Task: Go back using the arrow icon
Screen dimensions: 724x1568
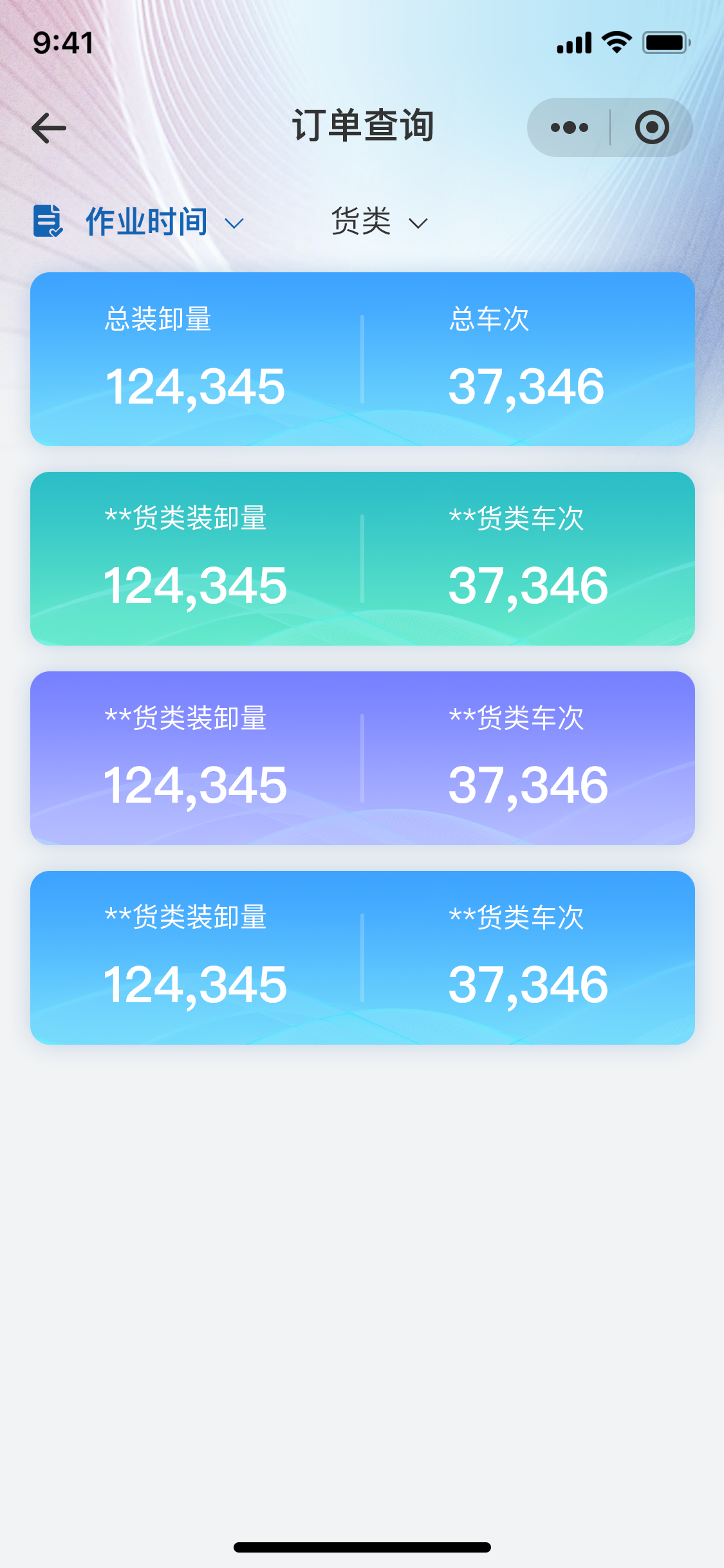Action: pos(49,127)
